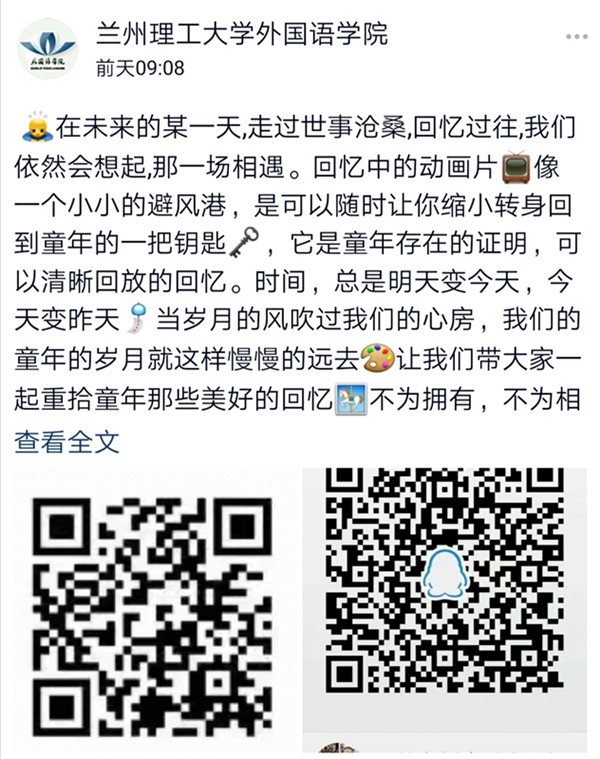Expand full text via 查看全文
Viewport: 600px width, 759px height.
click(x=67, y=441)
